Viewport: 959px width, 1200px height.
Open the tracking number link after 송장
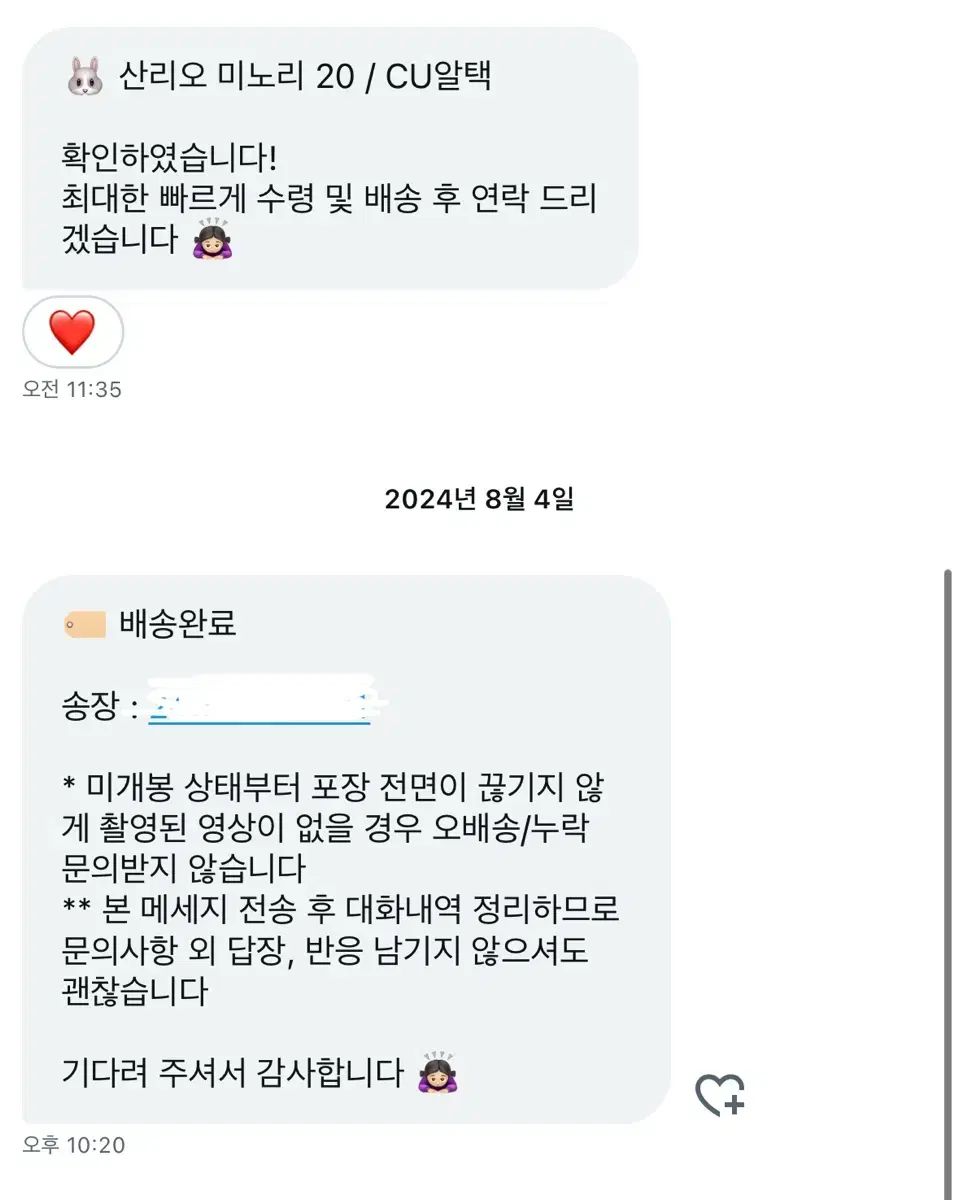click(260, 709)
